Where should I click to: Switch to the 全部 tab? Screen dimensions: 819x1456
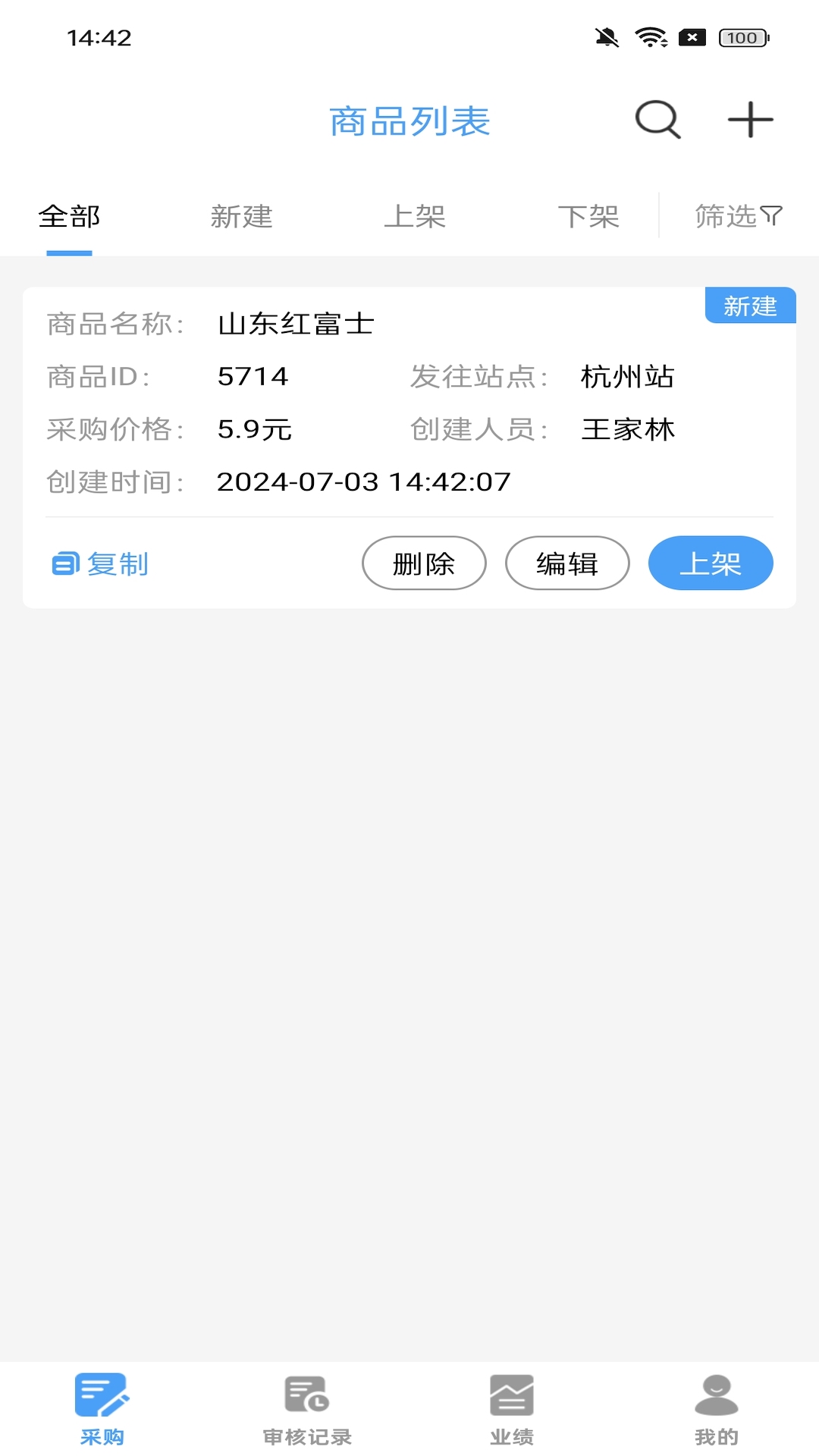tap(69, 217)
